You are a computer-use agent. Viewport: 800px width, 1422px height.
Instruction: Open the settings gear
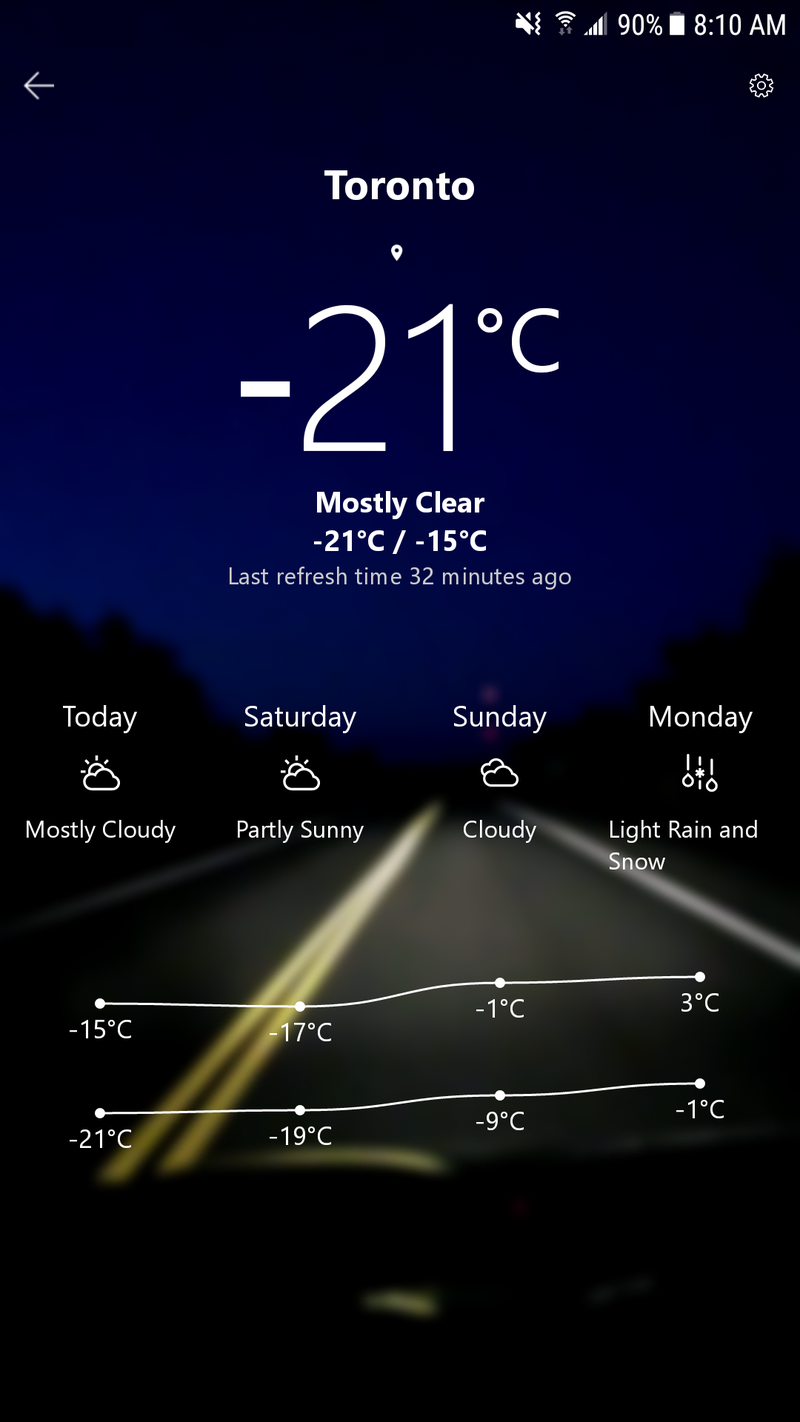click(x=761, y=86)
